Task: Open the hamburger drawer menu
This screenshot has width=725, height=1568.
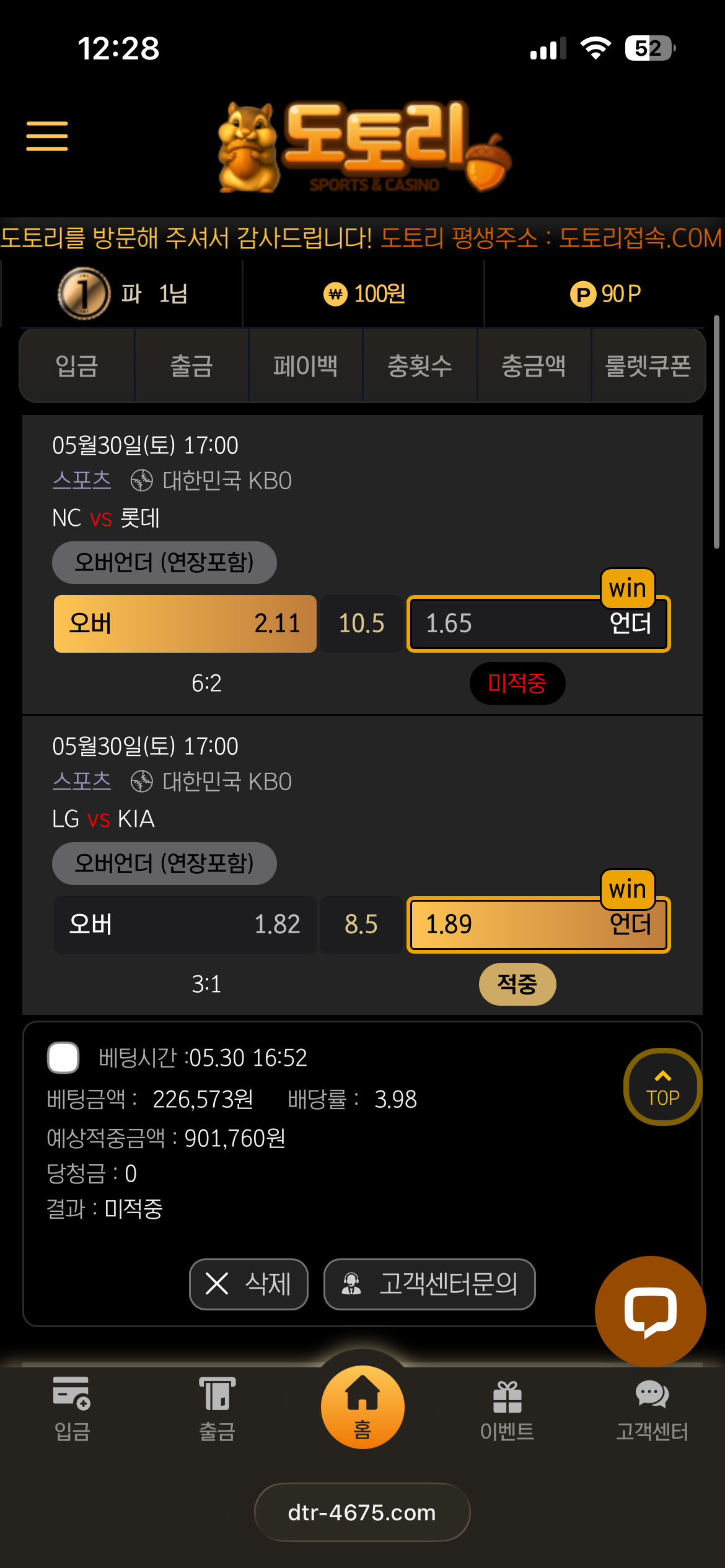Action: click(x=47, y=136)
